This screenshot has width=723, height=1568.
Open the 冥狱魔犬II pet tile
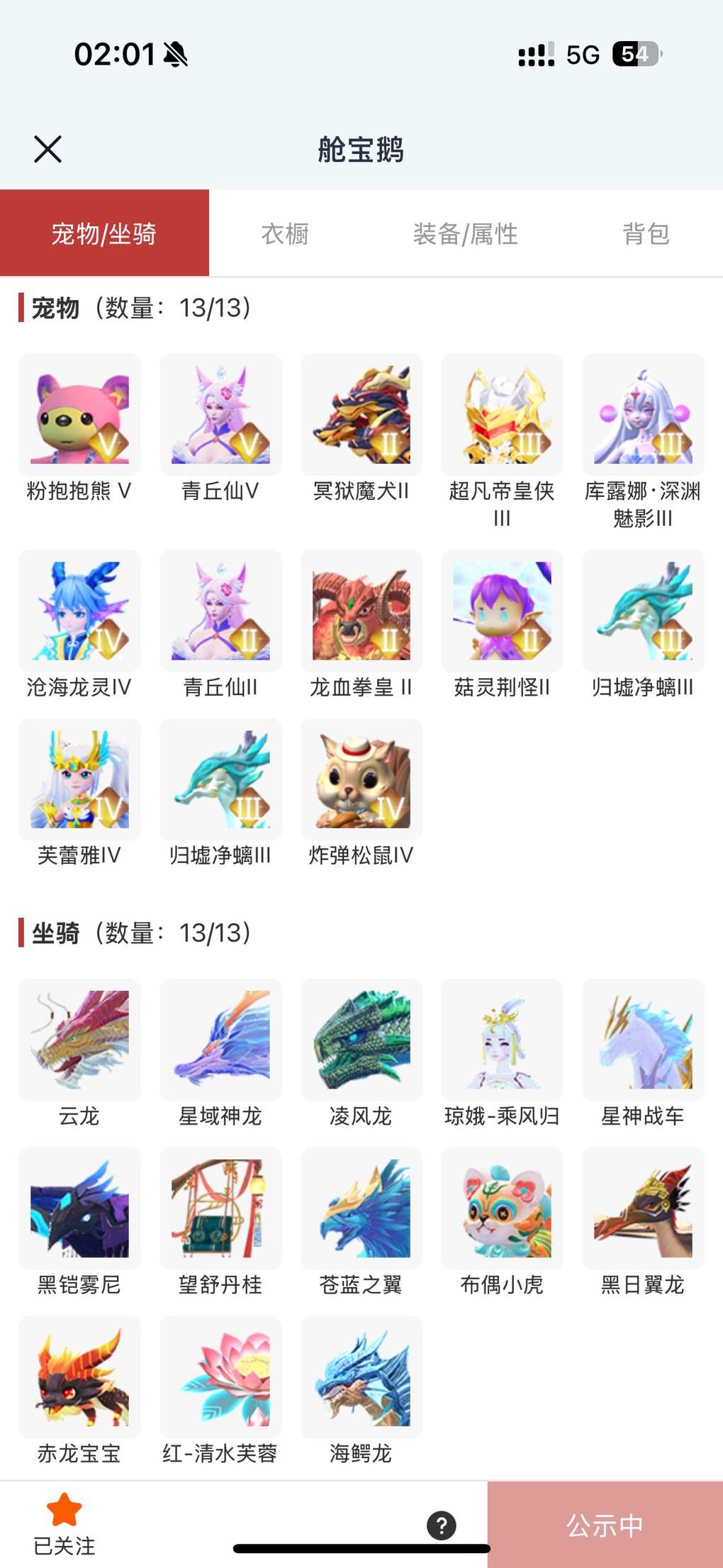361,415
